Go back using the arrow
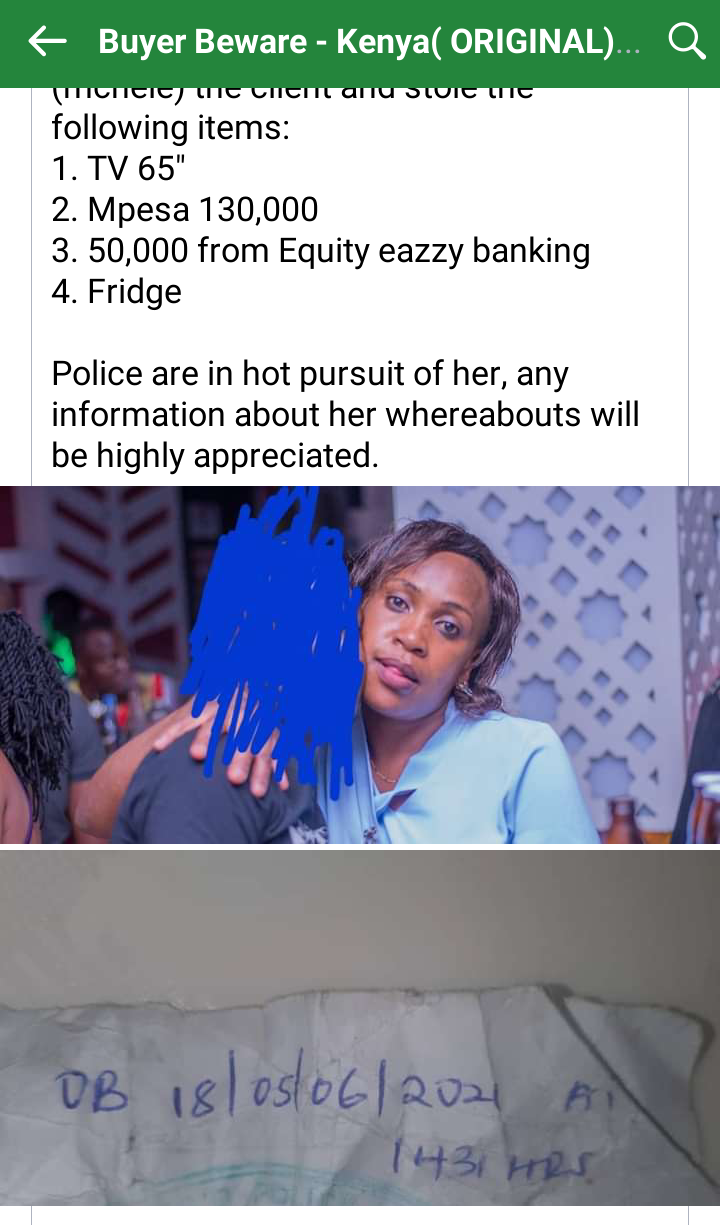The height and width of the screenshot is (1225, 720). click(47, 42)
